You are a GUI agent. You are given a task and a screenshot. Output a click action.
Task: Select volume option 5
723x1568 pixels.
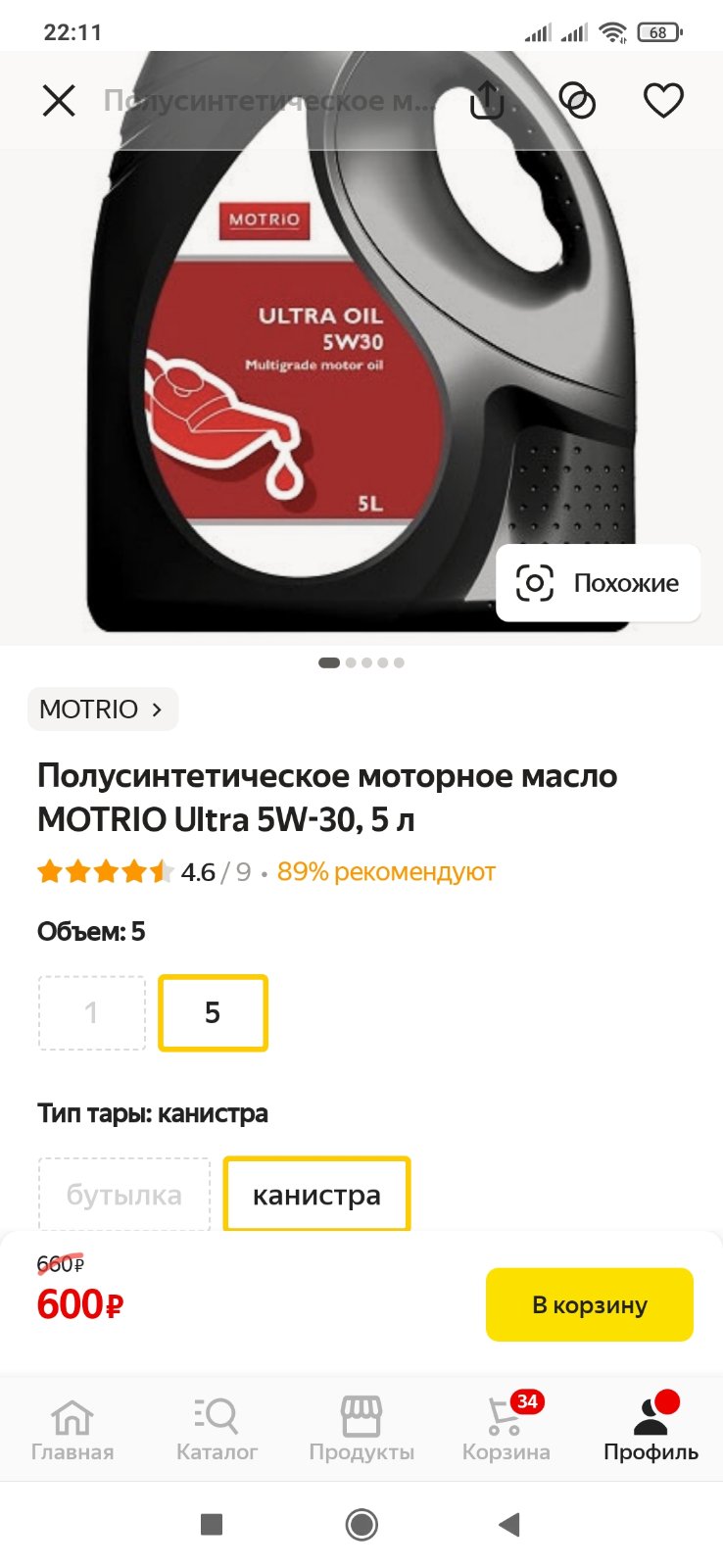point(213,1012)
